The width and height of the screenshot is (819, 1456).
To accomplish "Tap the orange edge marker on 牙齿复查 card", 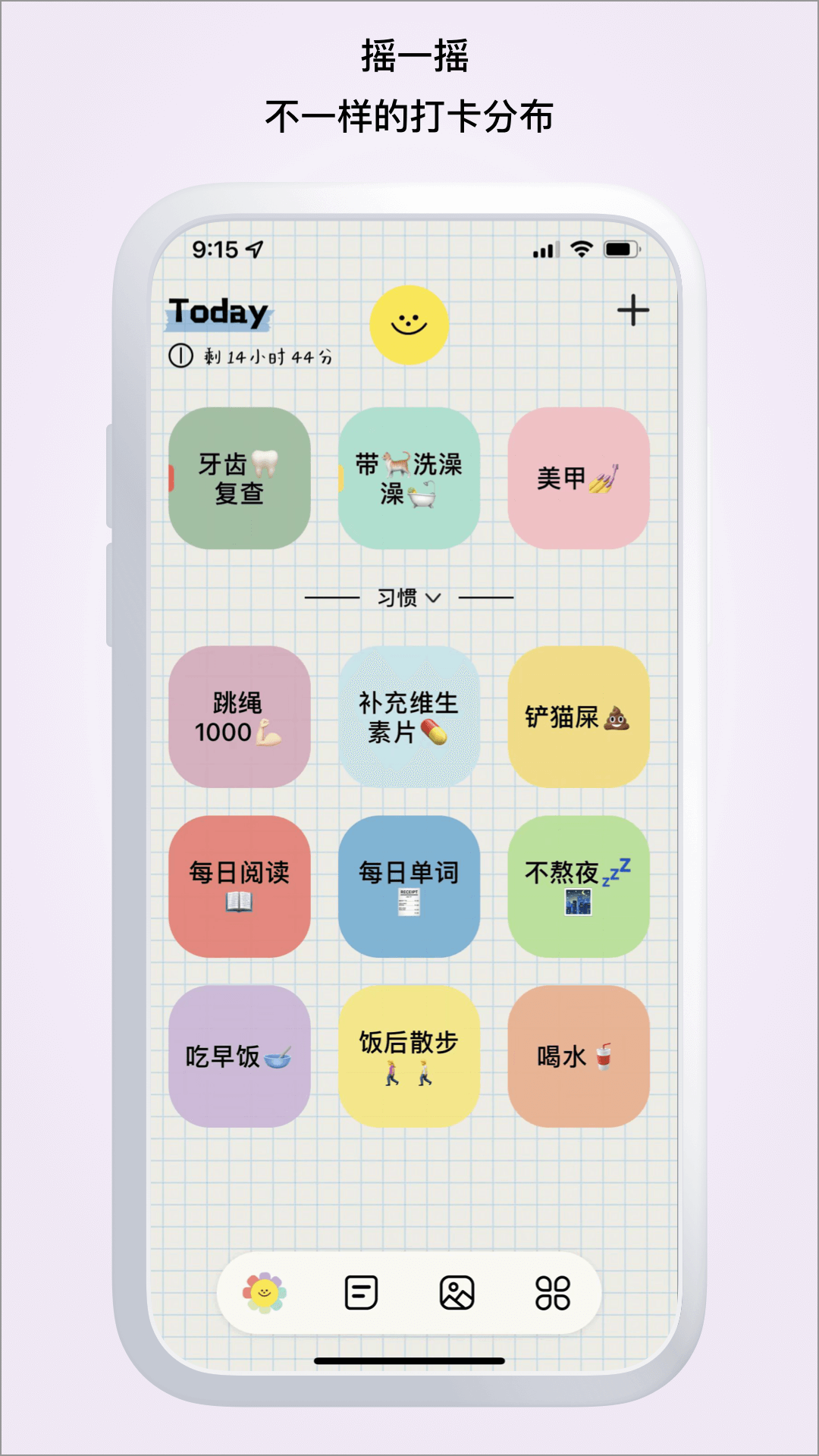I will point(172,478).
